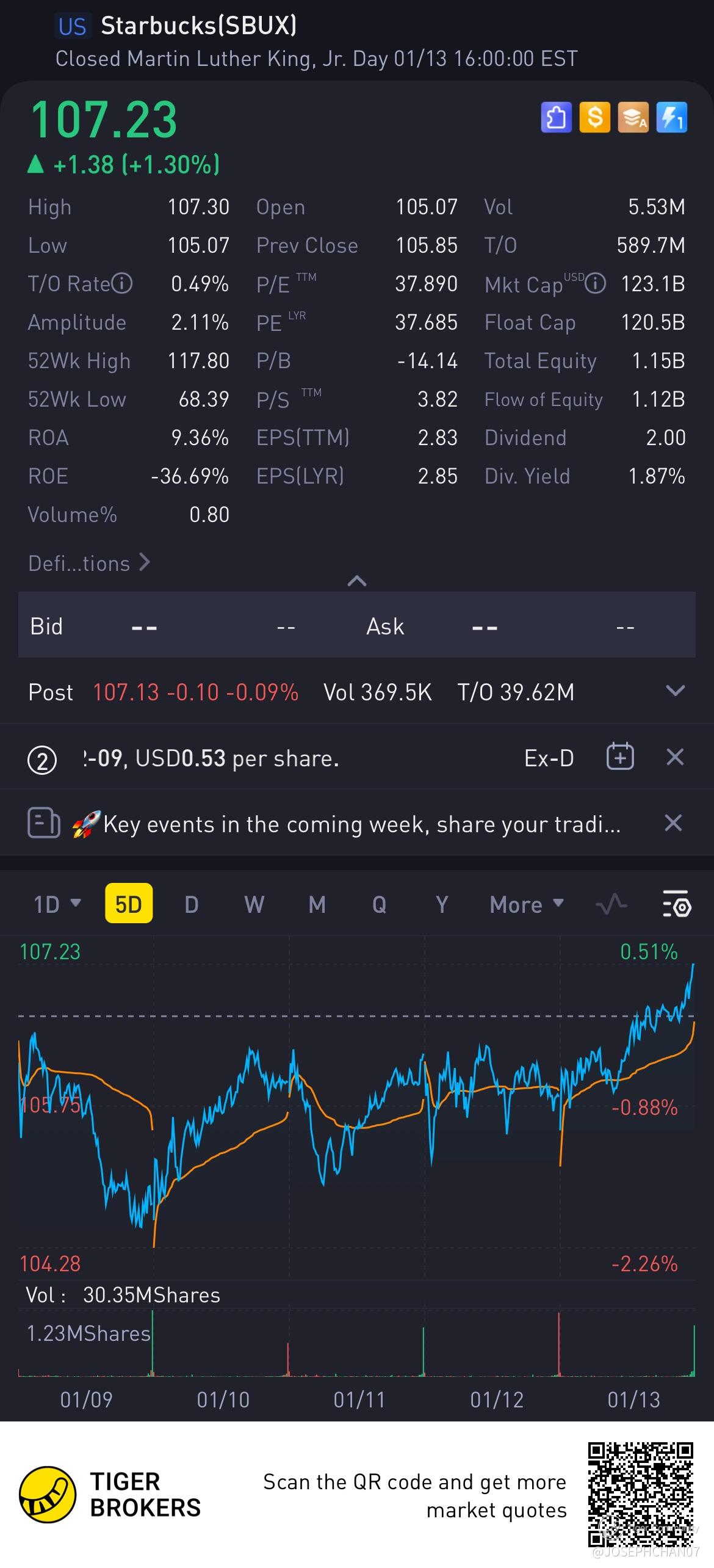The height and width of the screenshot is (1568, 714).
Task: Tap the orange dollar sign icon
Action: 595,117
